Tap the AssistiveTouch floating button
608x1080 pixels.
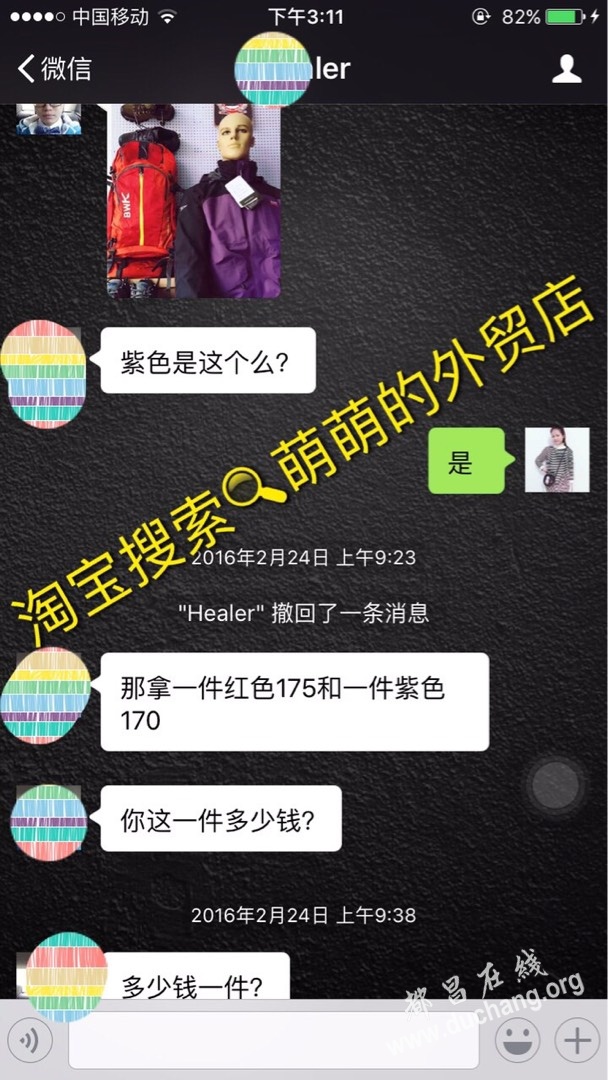click(556, 785)
